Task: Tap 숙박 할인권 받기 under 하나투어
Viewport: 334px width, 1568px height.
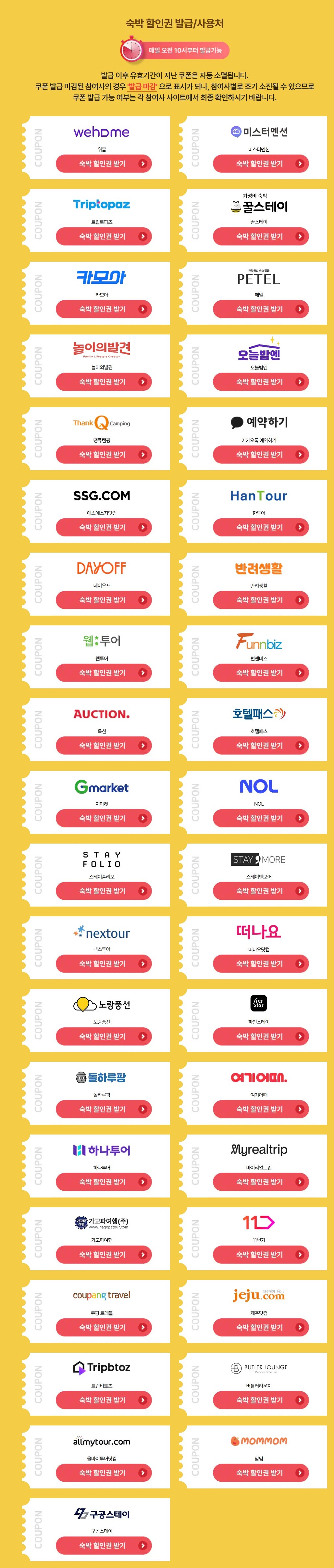Action: tap(104, 1182)
